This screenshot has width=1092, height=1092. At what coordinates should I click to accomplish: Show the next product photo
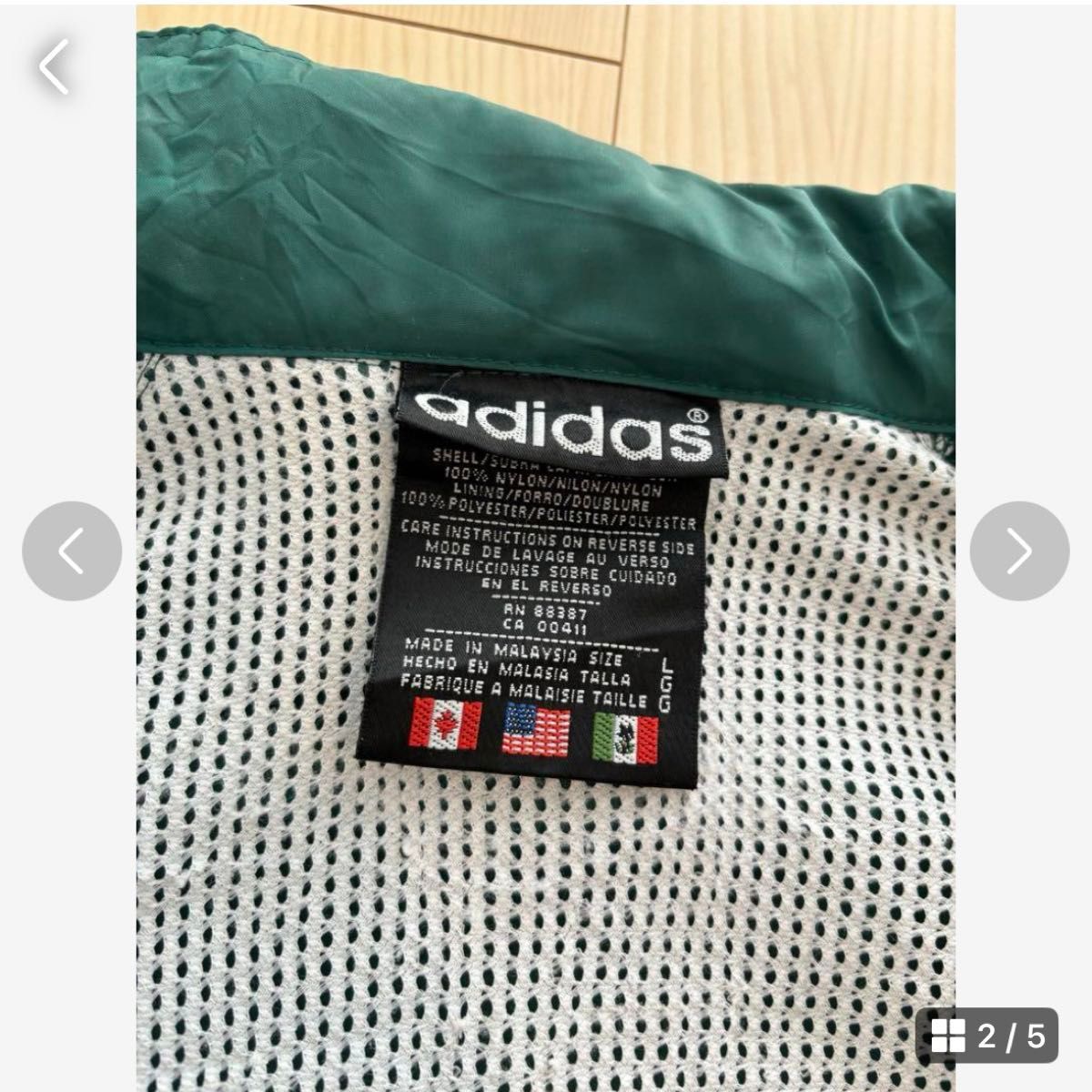pos(1019,551)
